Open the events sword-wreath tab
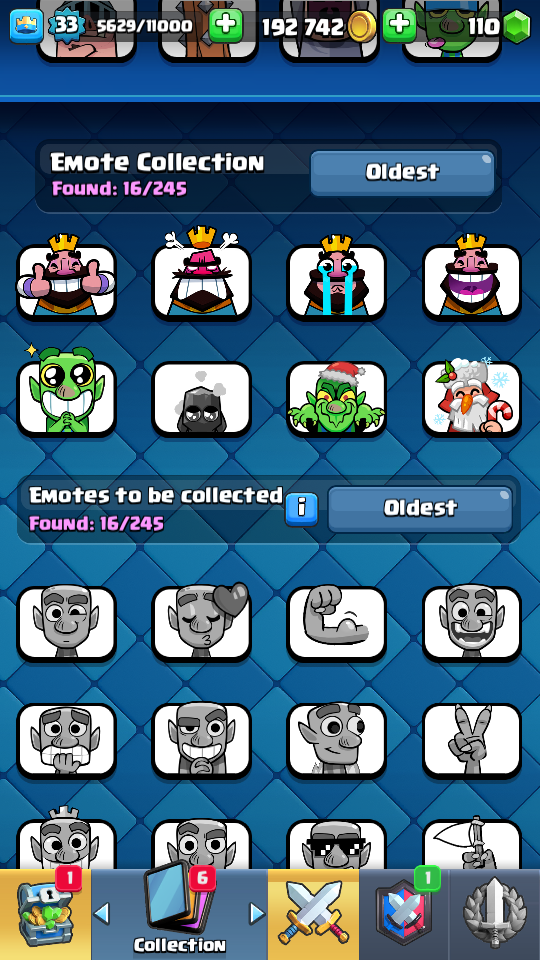This screenshot has width=540, height=960. coord(495,914)
